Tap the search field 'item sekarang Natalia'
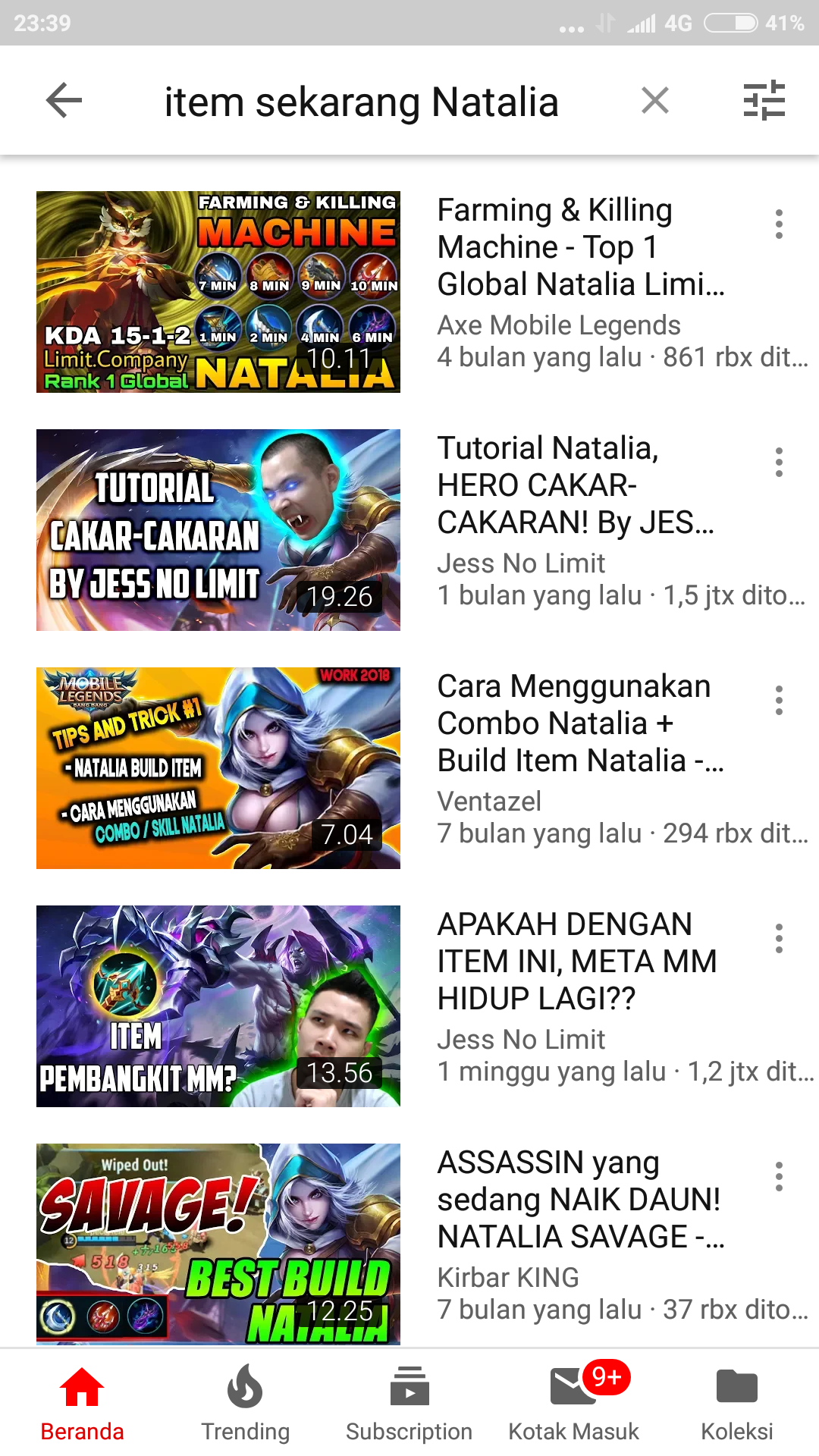This screenshot has width=819, height=1456. click(x=362, y=102)
